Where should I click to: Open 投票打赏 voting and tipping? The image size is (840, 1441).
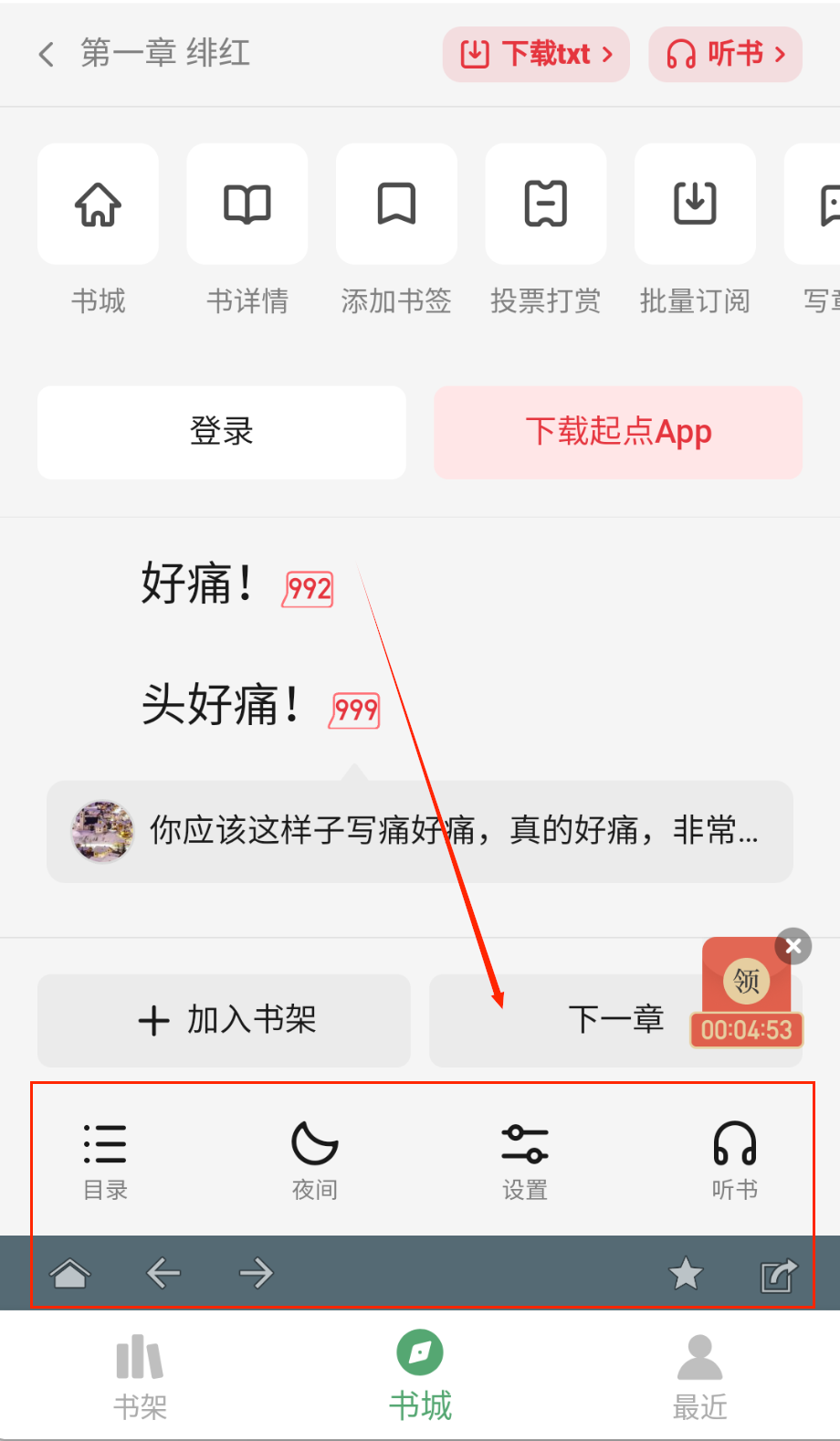point(546,205)
